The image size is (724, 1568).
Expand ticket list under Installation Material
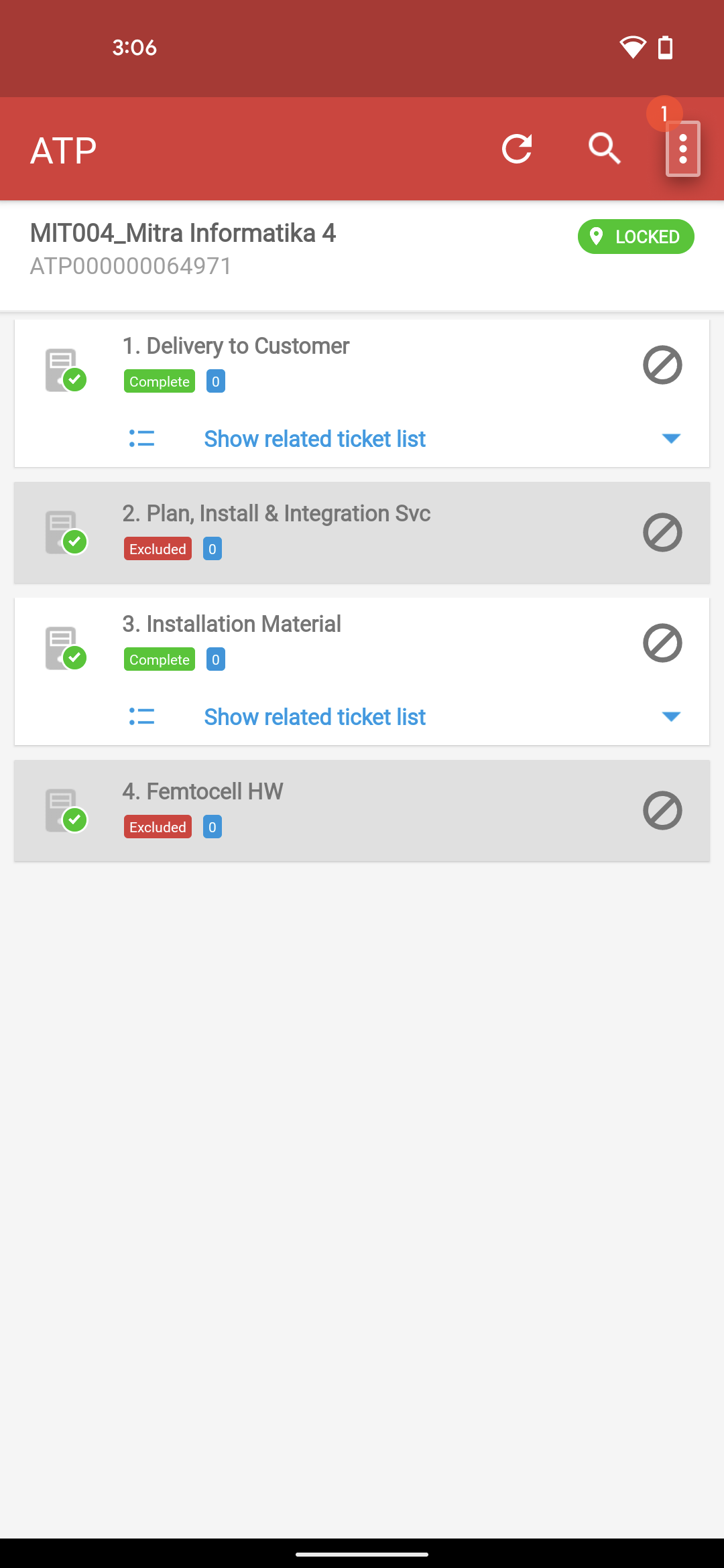404,717
